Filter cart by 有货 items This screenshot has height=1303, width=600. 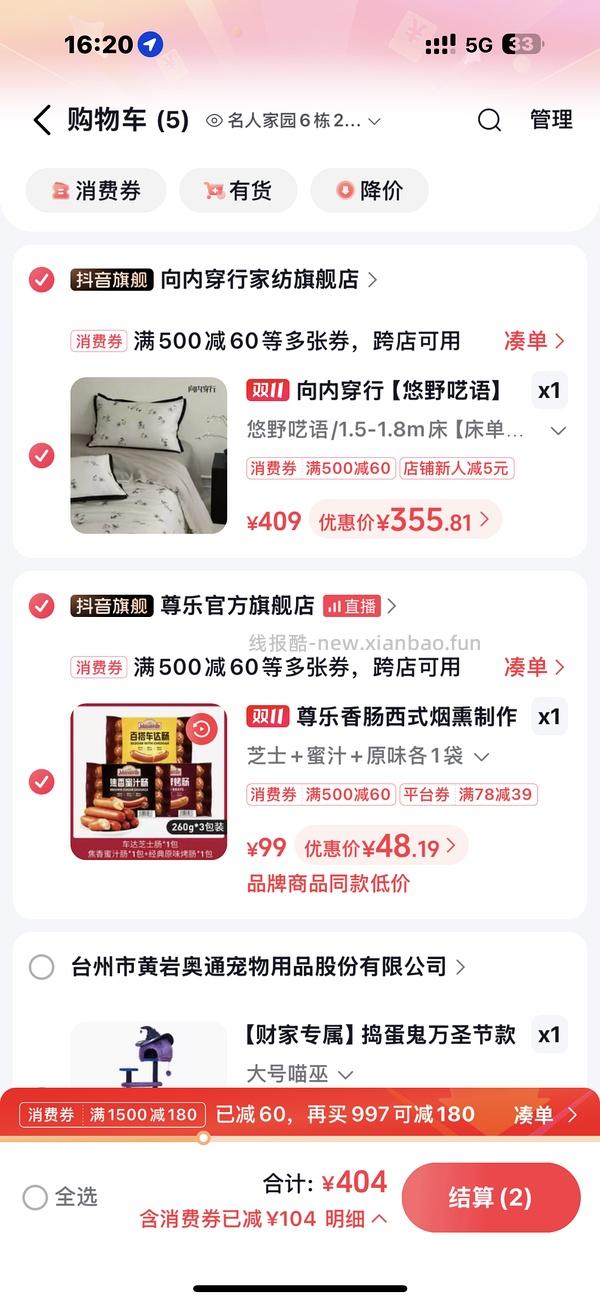[238, 191]
